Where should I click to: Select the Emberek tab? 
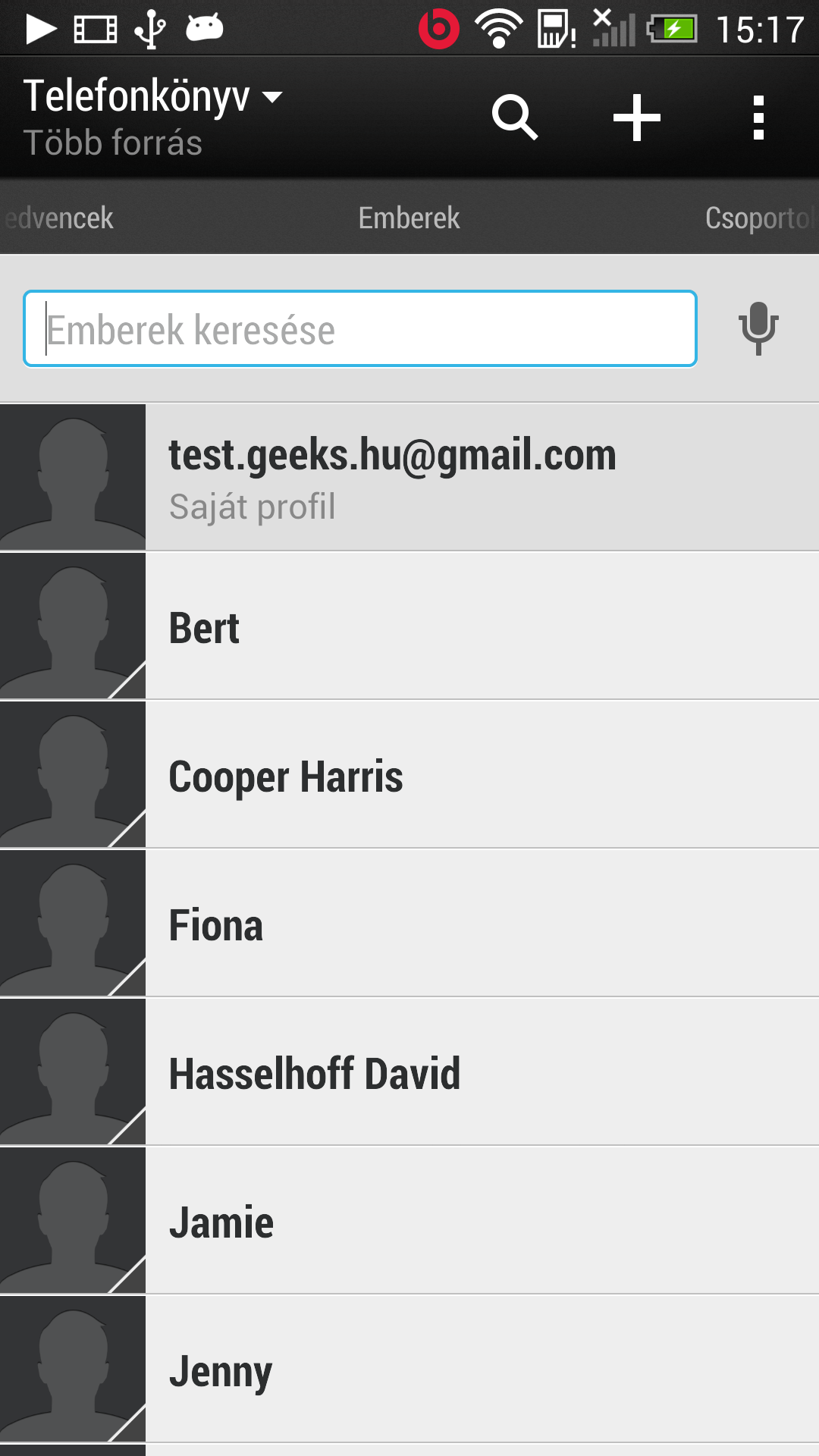pos(409,218)
